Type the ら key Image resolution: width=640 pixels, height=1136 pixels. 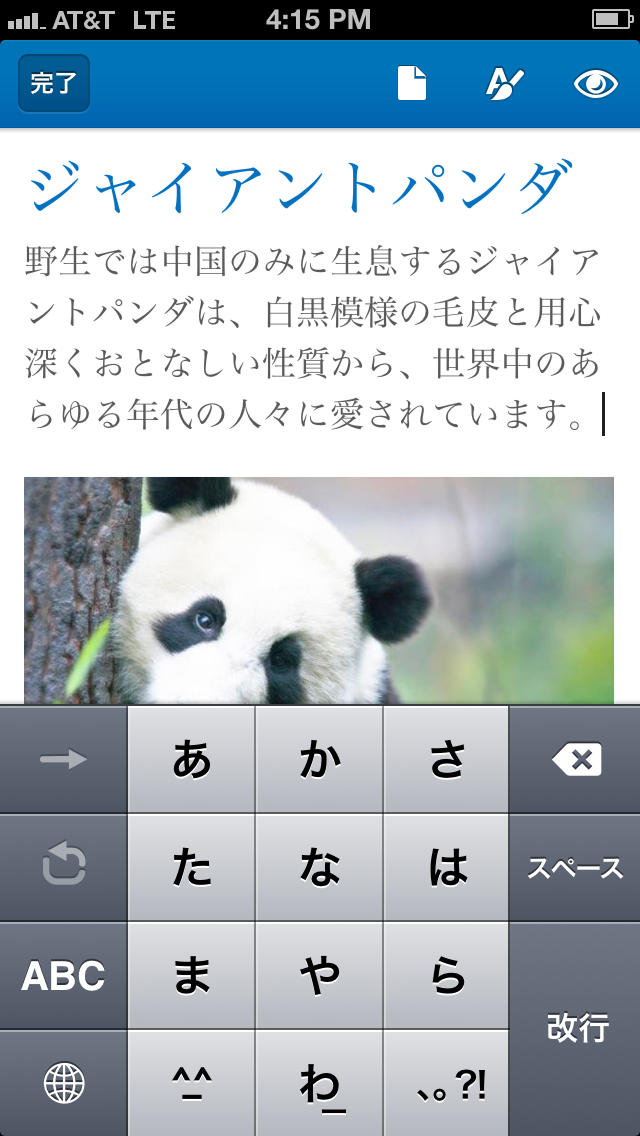click(447, 976)
